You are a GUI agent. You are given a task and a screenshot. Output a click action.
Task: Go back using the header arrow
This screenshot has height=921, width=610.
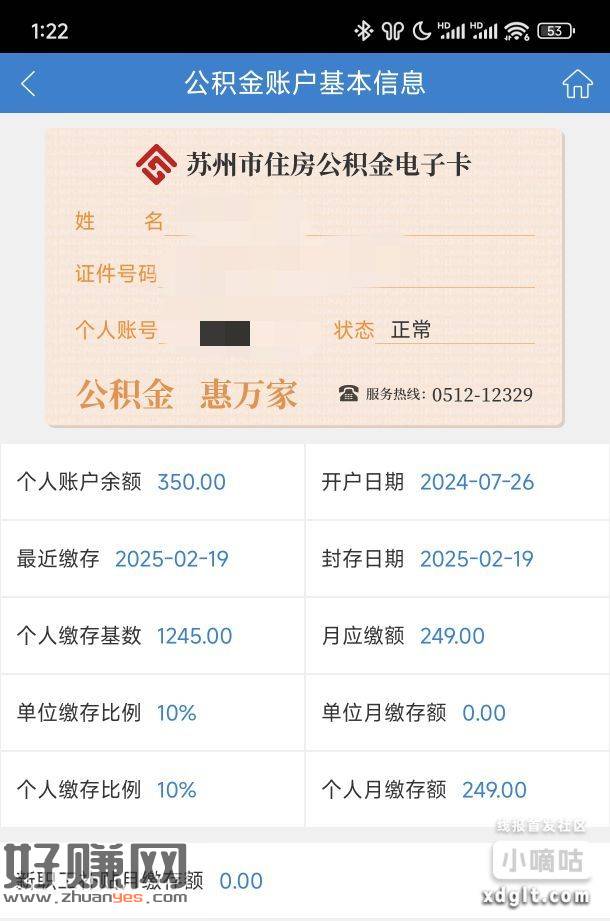(x=28, y=83)
